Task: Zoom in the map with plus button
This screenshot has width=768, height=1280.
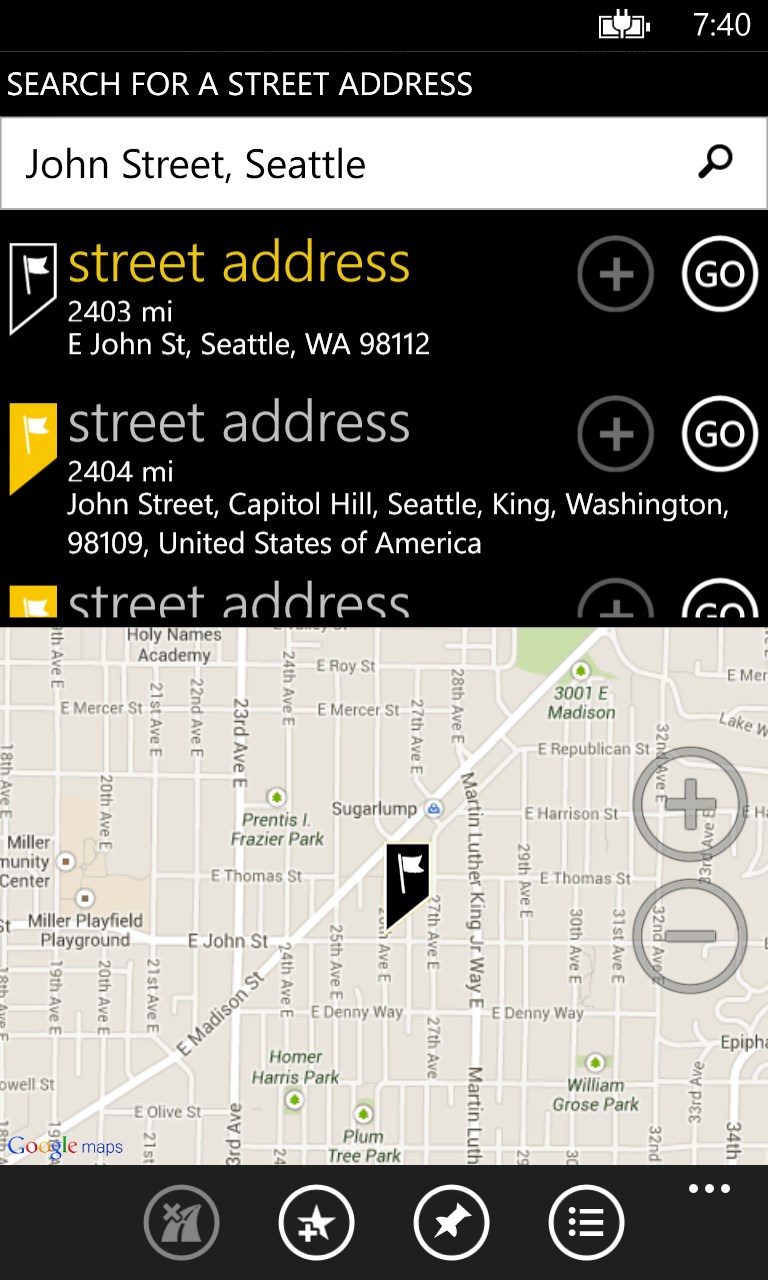Action: 690,804
